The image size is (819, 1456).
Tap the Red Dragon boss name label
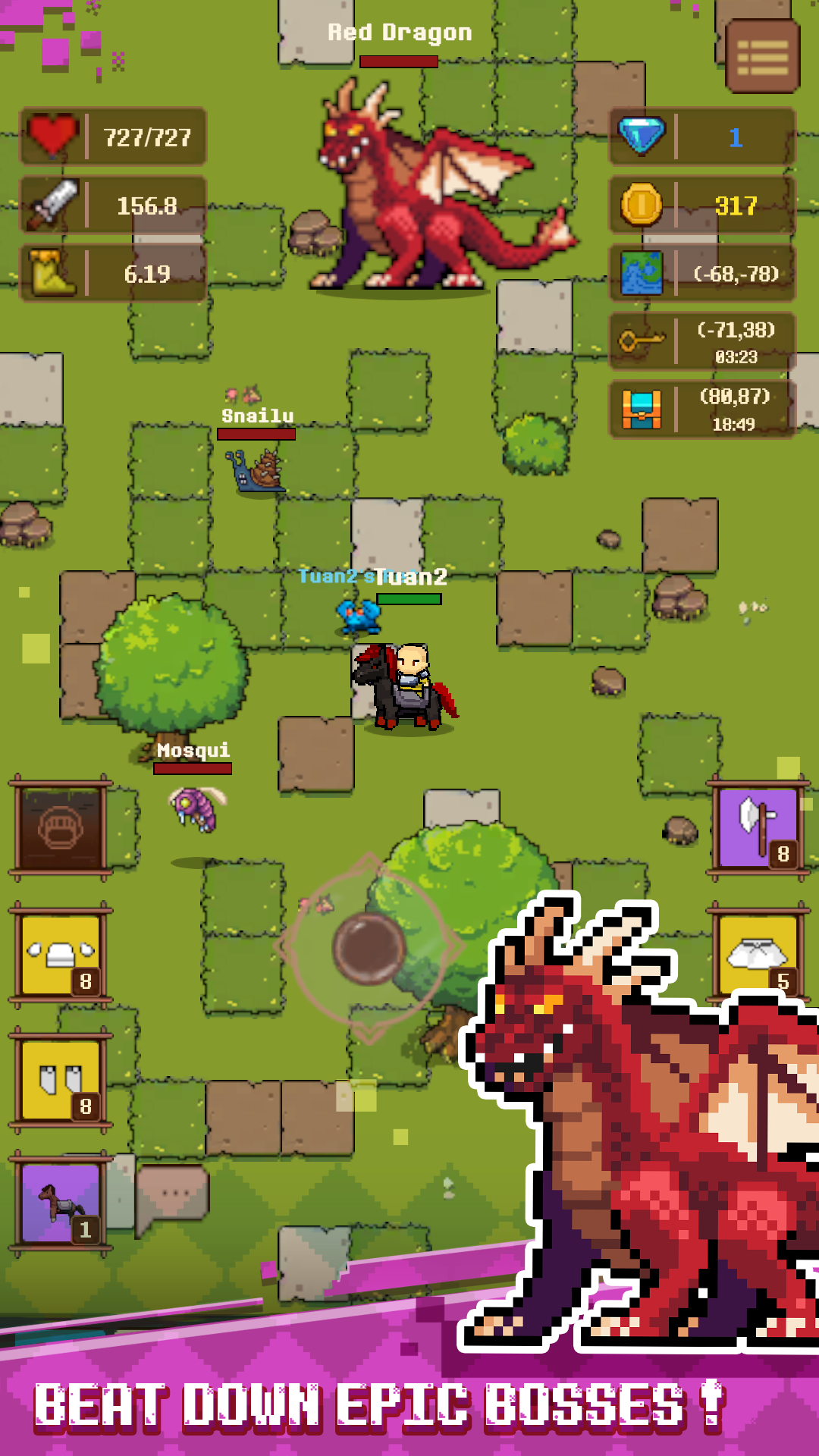[400, 32]
